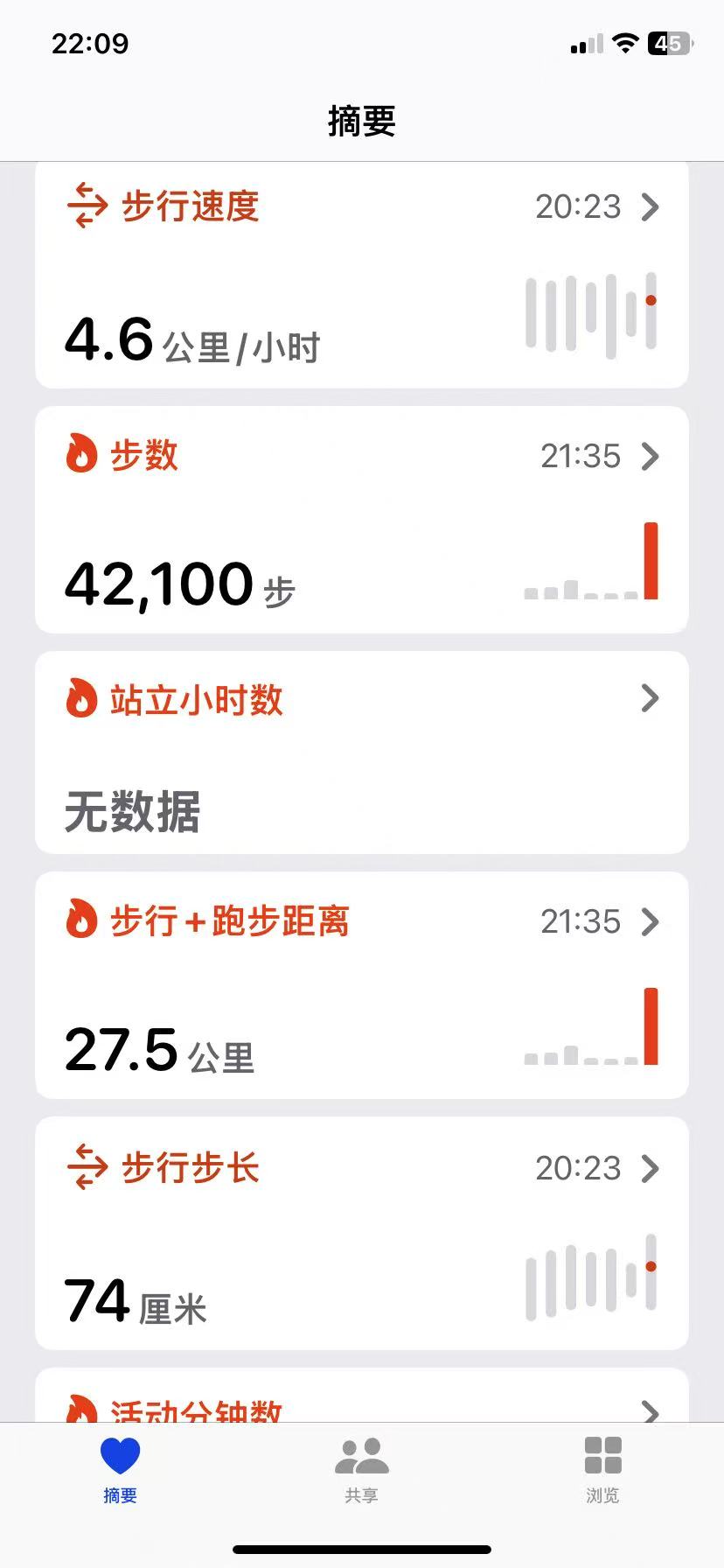724x1568 pixels.
Task: Switch to the 浏览 tab
Action: coord(602,1470)
